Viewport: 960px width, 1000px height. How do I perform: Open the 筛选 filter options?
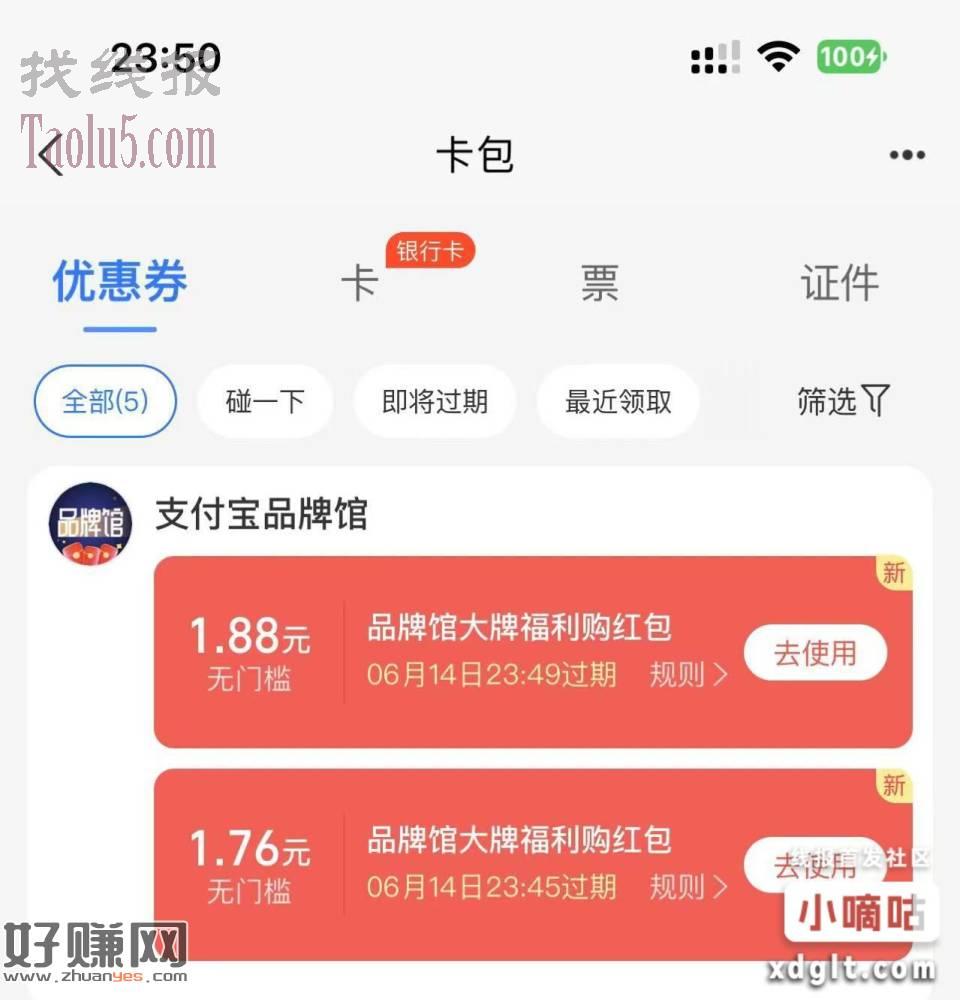pos(842,401)
